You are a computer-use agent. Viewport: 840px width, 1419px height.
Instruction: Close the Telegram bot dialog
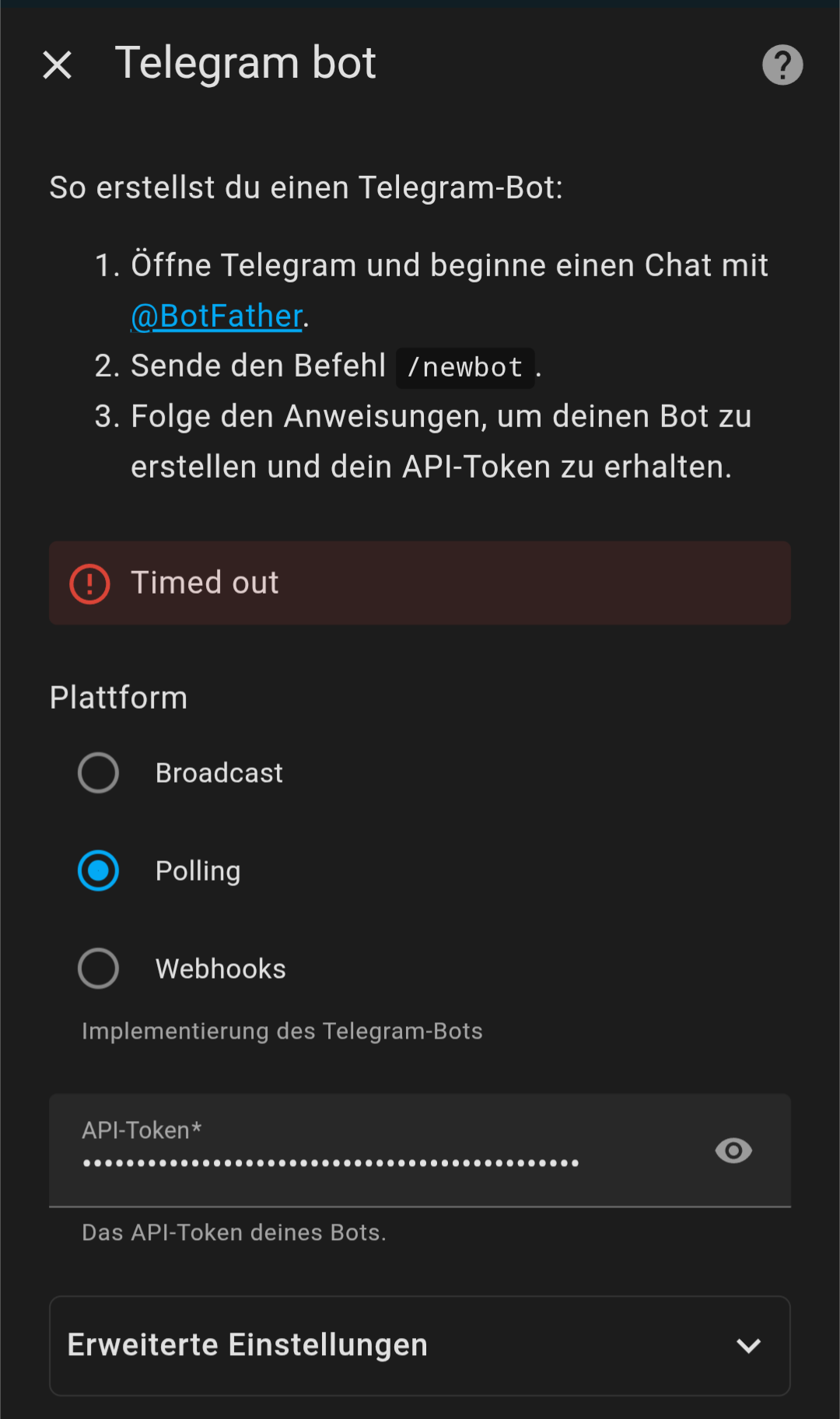tap(58, 65)
